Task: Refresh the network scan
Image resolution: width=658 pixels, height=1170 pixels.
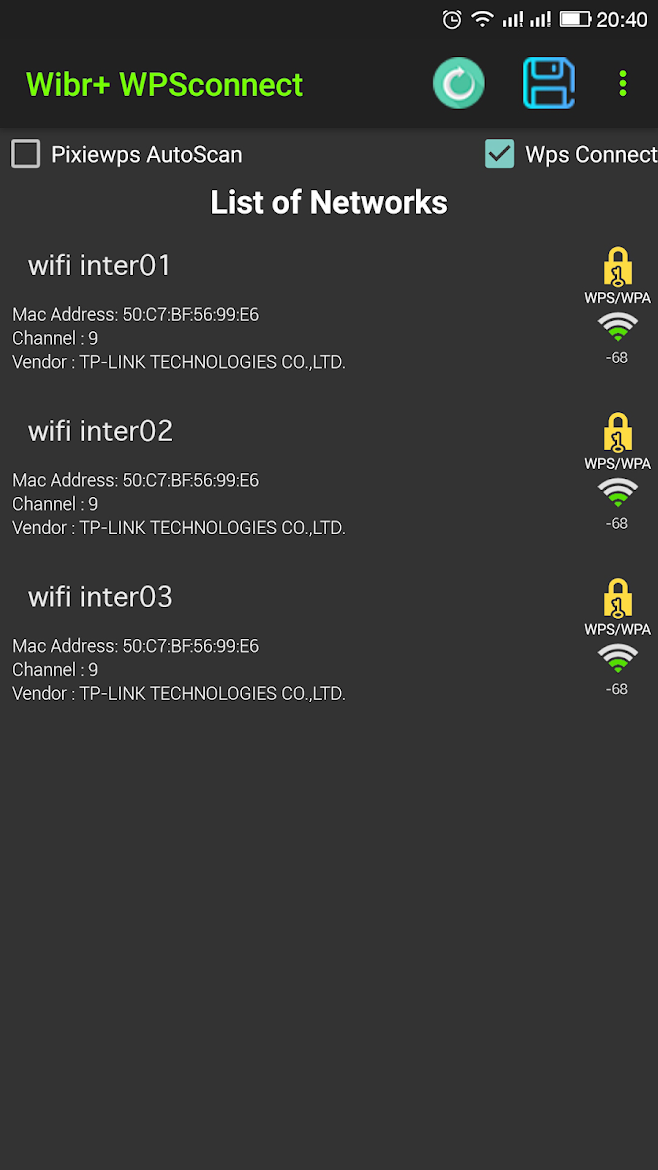Action: 459,84
